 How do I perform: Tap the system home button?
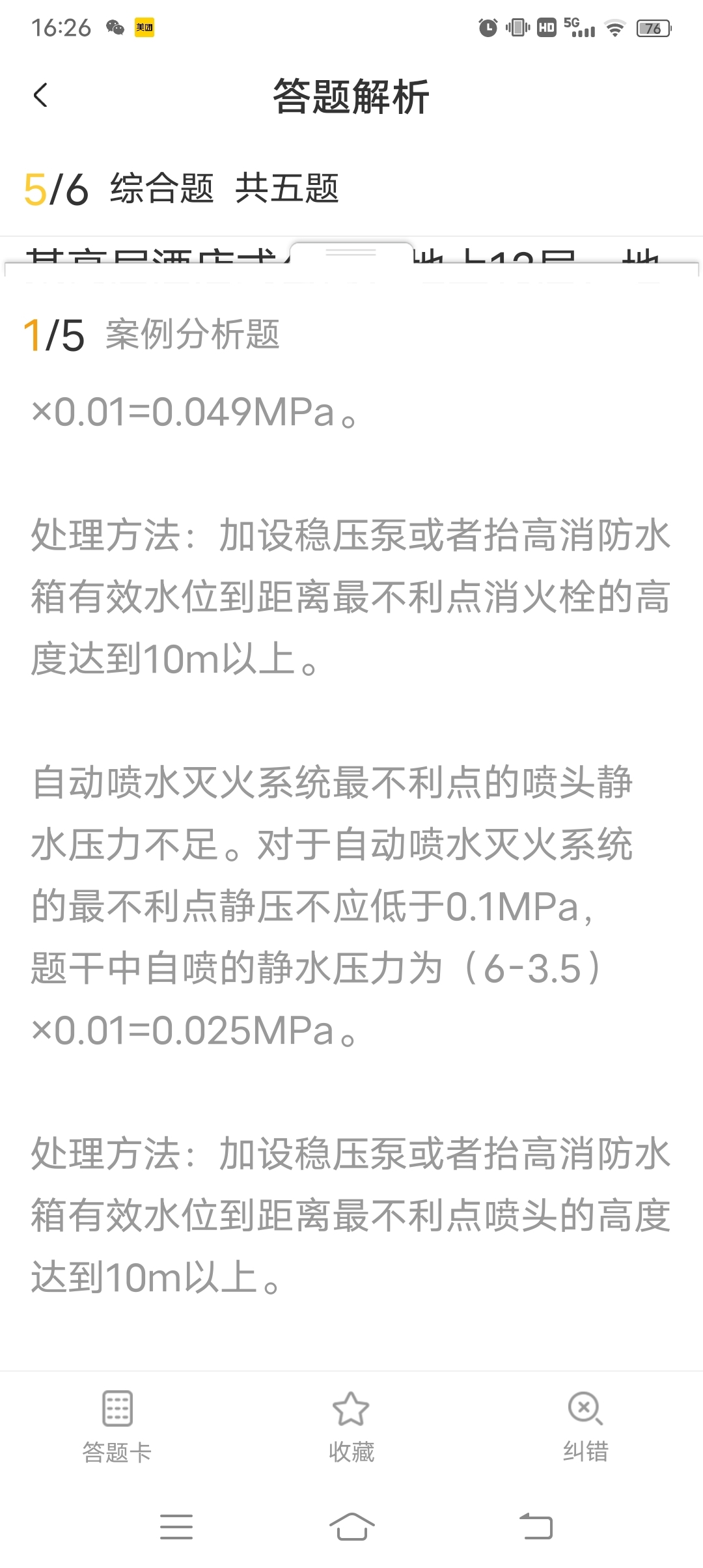point(351,1526)
